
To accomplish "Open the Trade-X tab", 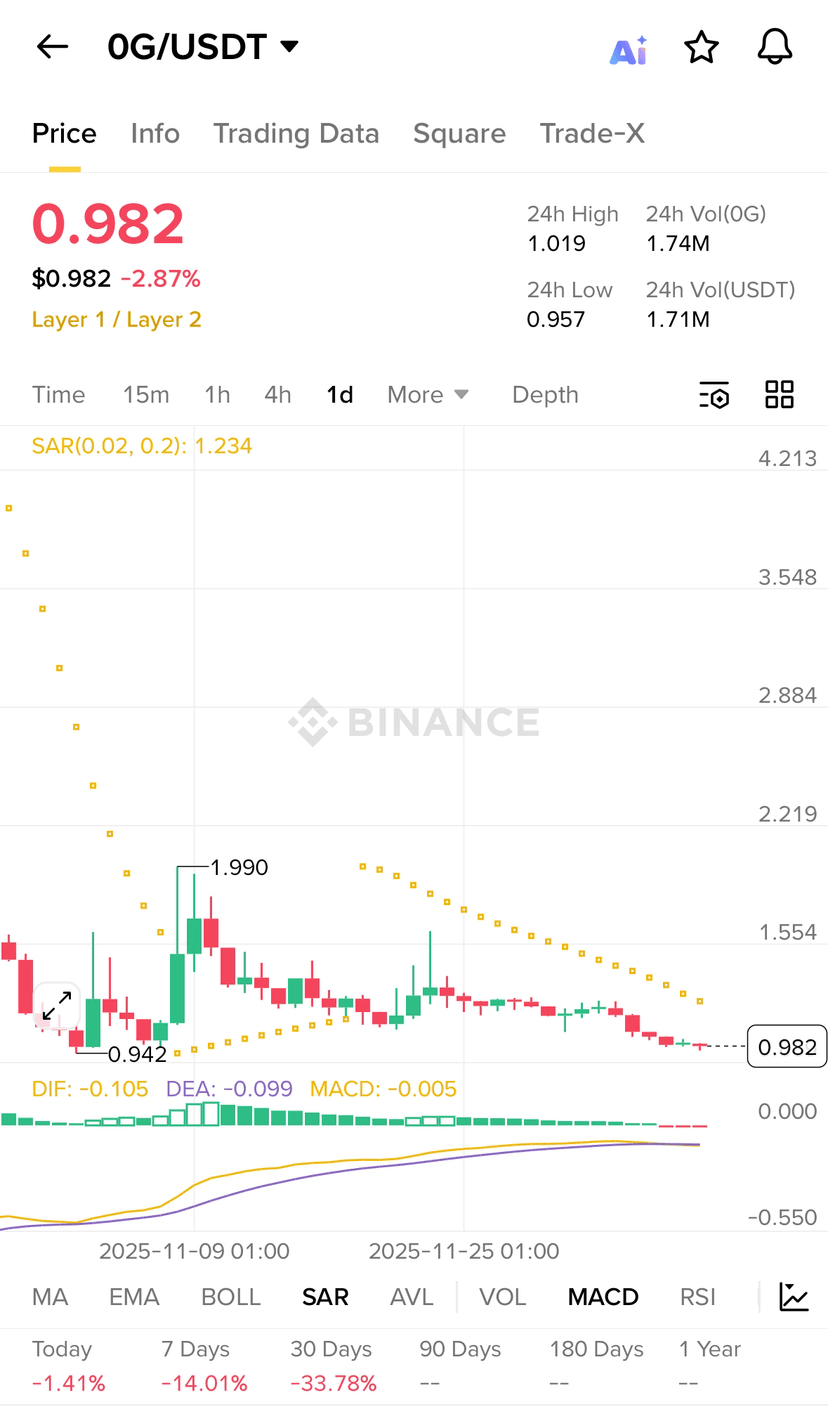I will pos(592,134).
